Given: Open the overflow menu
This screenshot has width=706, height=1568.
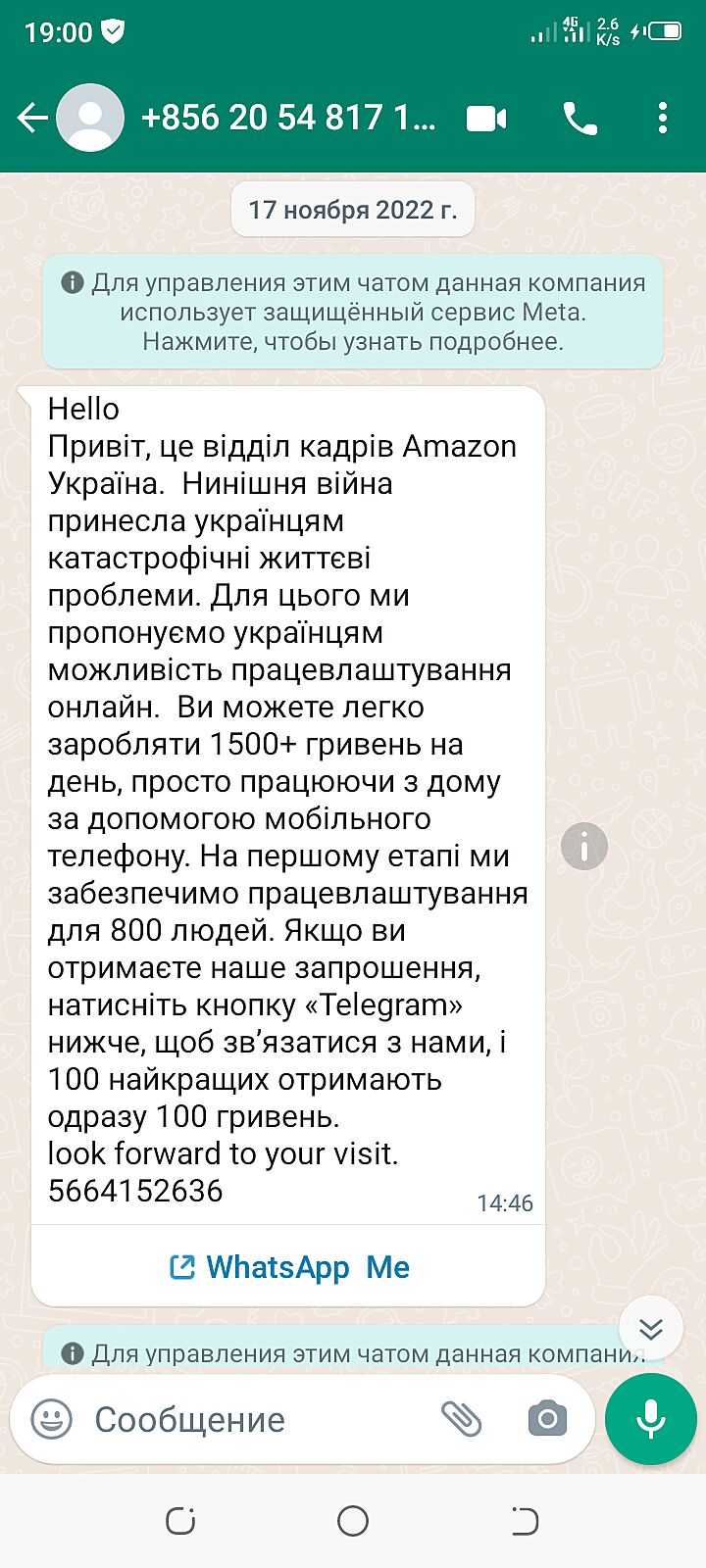Looking at the screenshot, I should coord(663,119).
